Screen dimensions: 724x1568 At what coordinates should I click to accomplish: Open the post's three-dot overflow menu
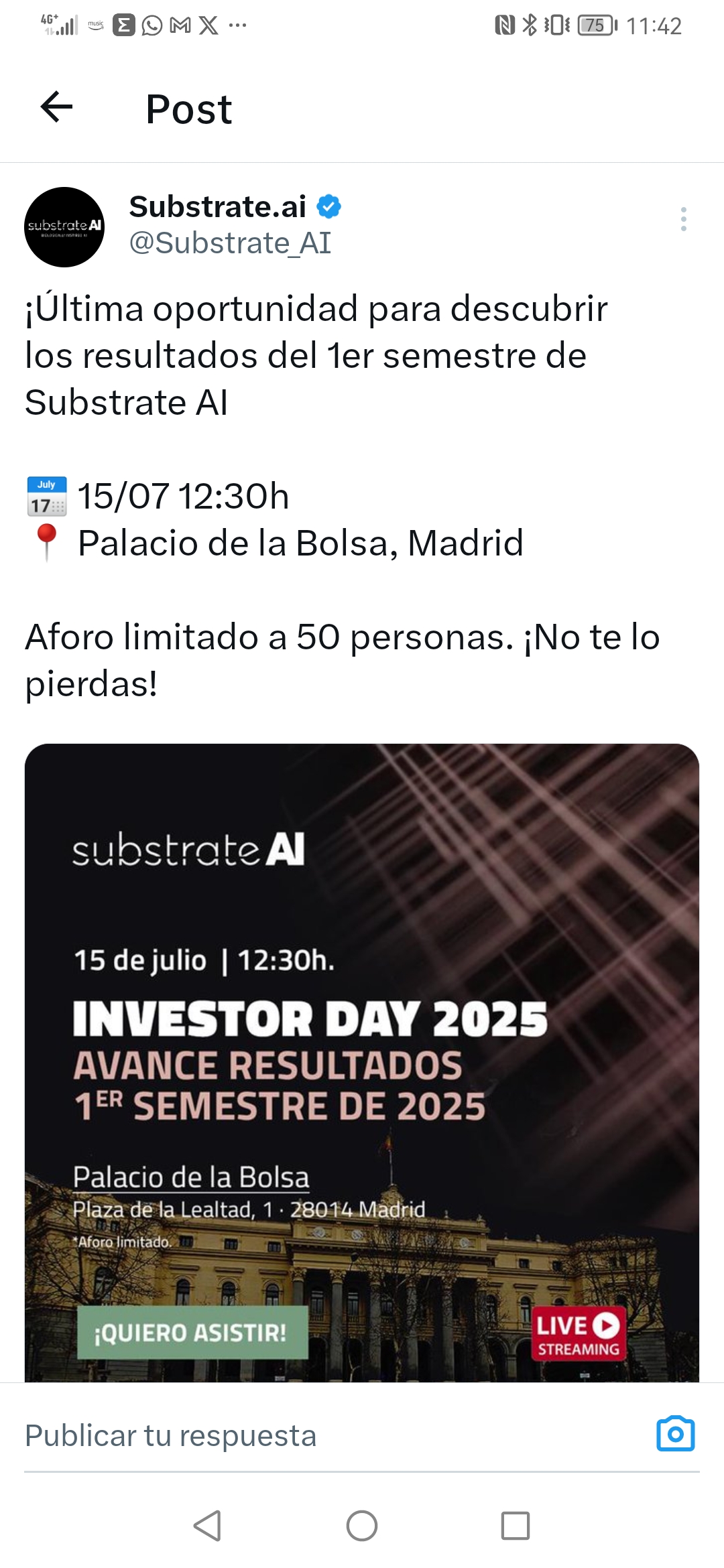coord(683,219)
